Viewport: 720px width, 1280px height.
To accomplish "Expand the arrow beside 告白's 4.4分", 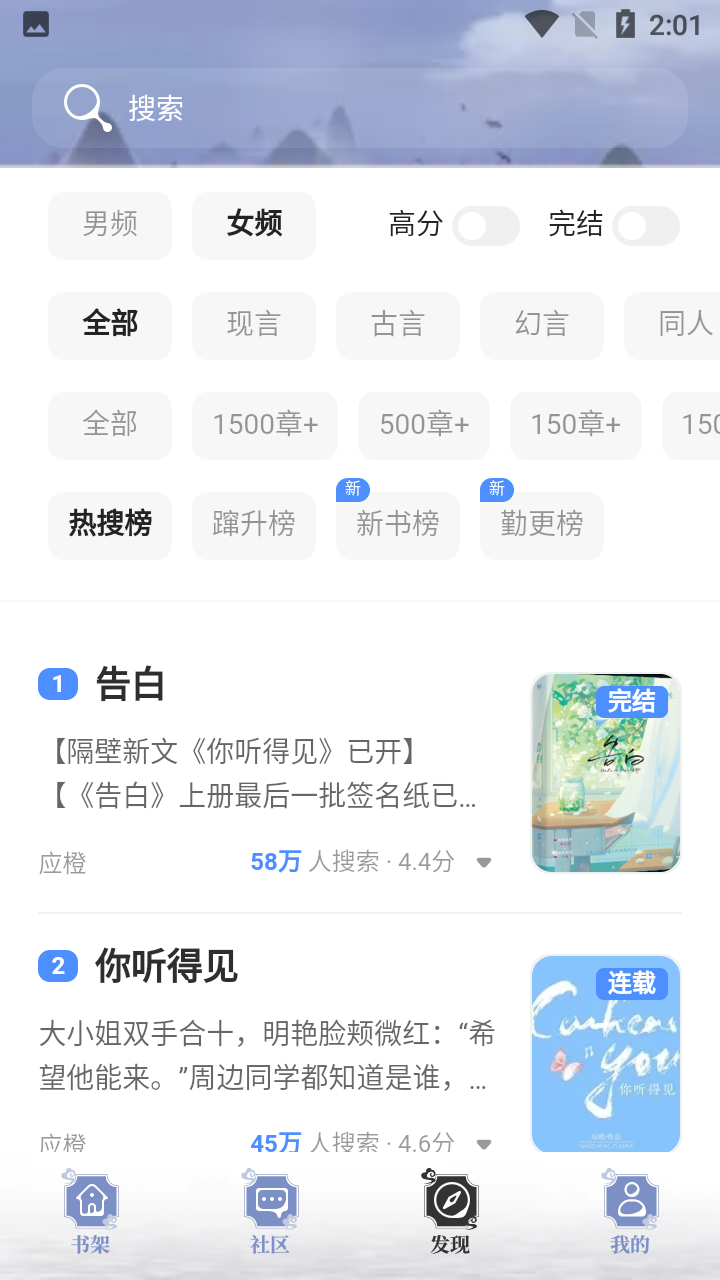I will (x=484, y=862).
